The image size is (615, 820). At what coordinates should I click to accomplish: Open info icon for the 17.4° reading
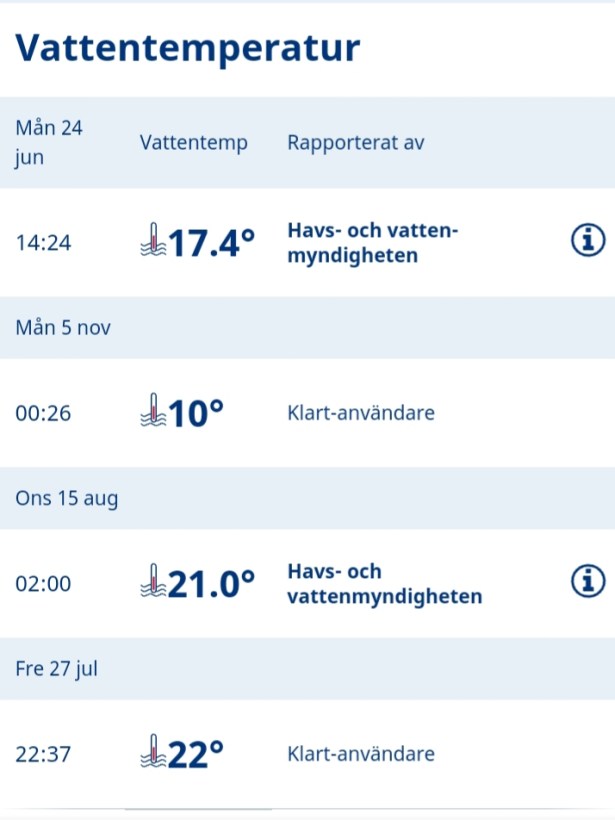tap(588, 241)
